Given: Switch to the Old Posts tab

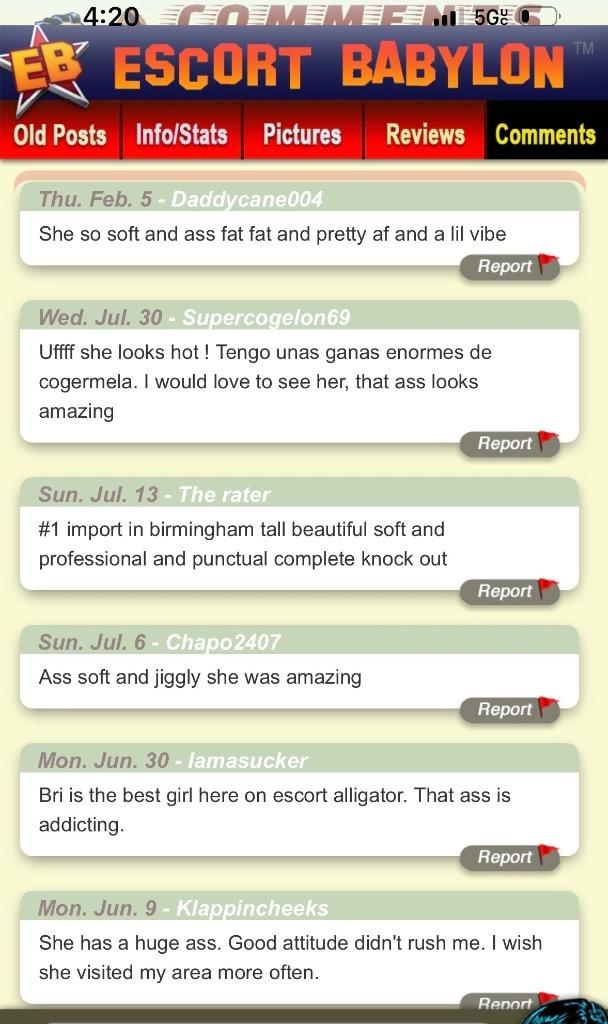Looking at the screenshot, I should click(x=60, y=134).
